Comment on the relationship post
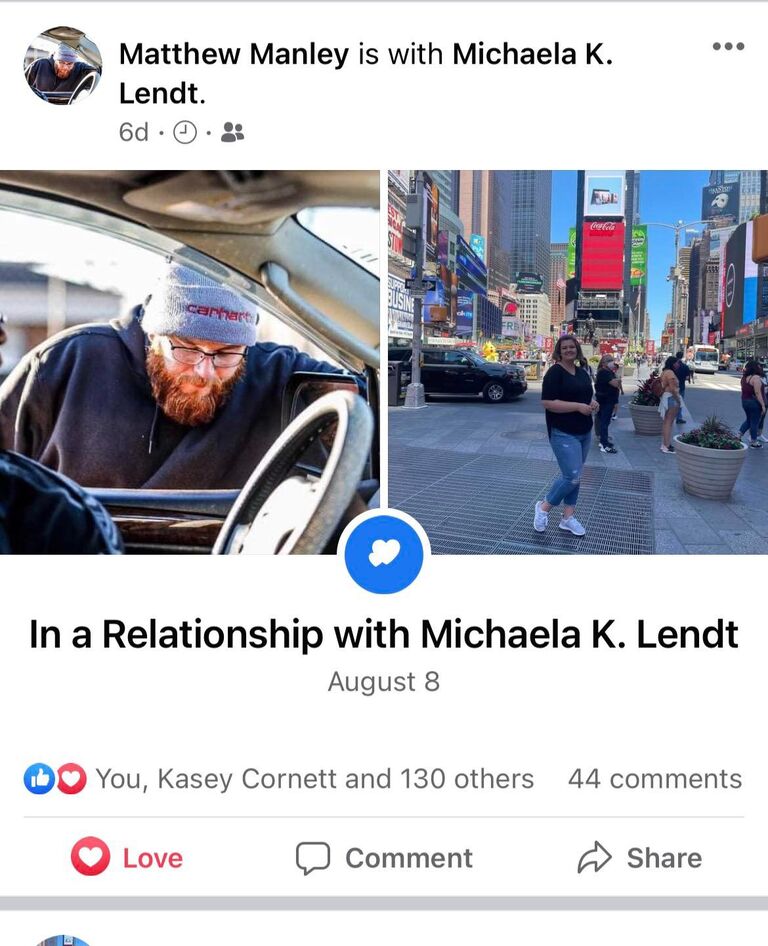 pyautogui.click(x=384, y=858)
